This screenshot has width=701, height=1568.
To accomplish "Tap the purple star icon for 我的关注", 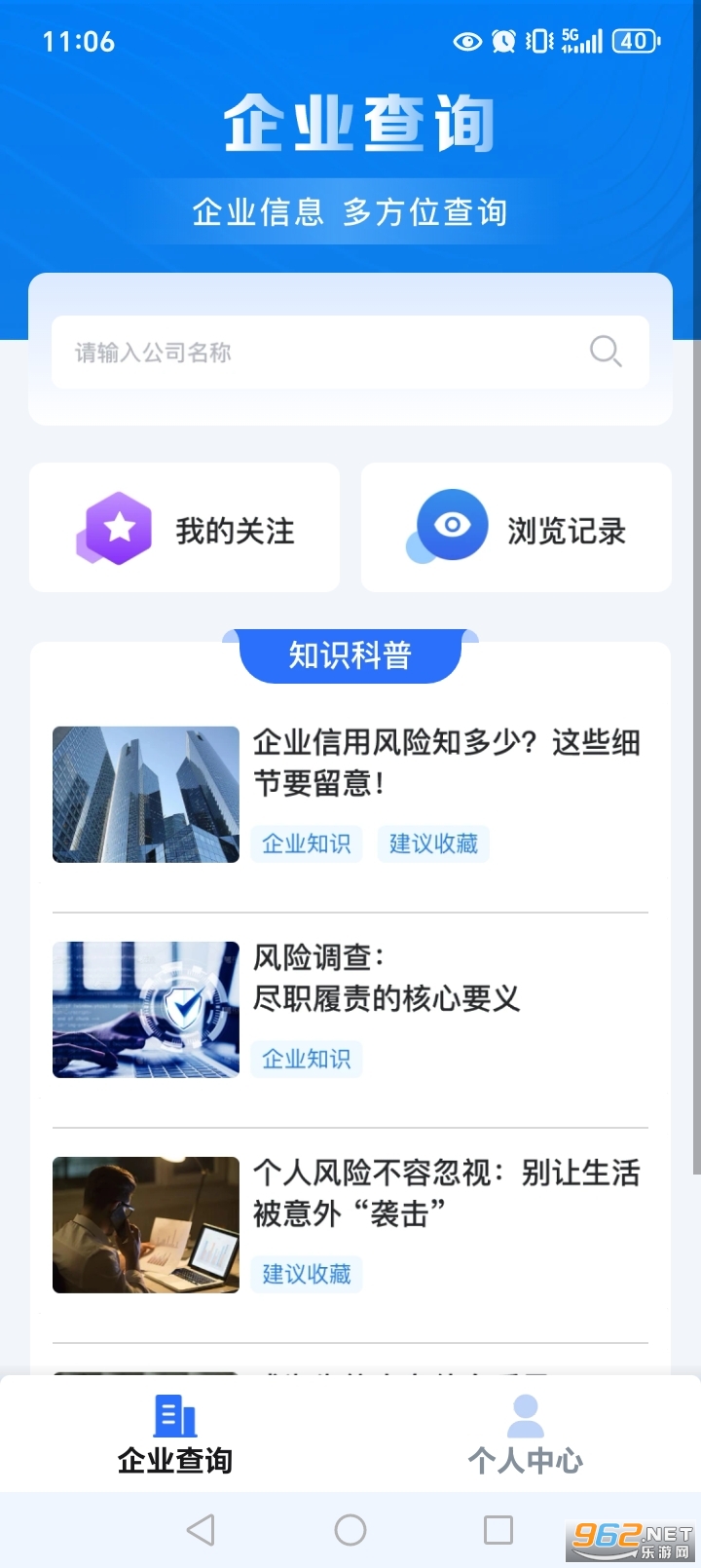I will 117,527.
